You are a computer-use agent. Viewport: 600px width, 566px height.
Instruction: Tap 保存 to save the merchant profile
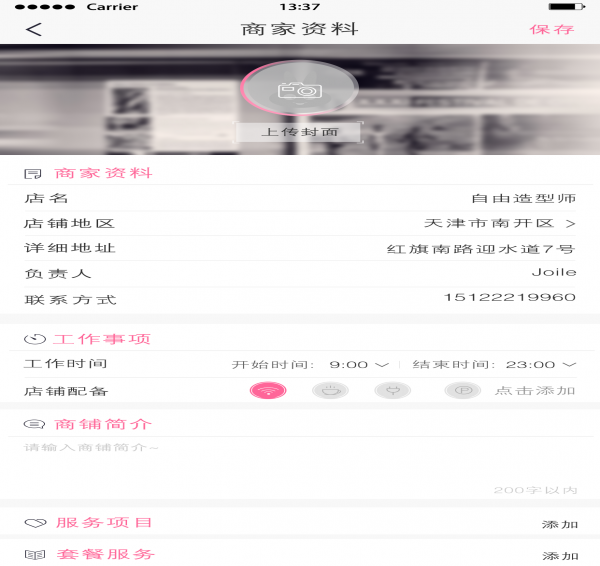pos(552,29)
